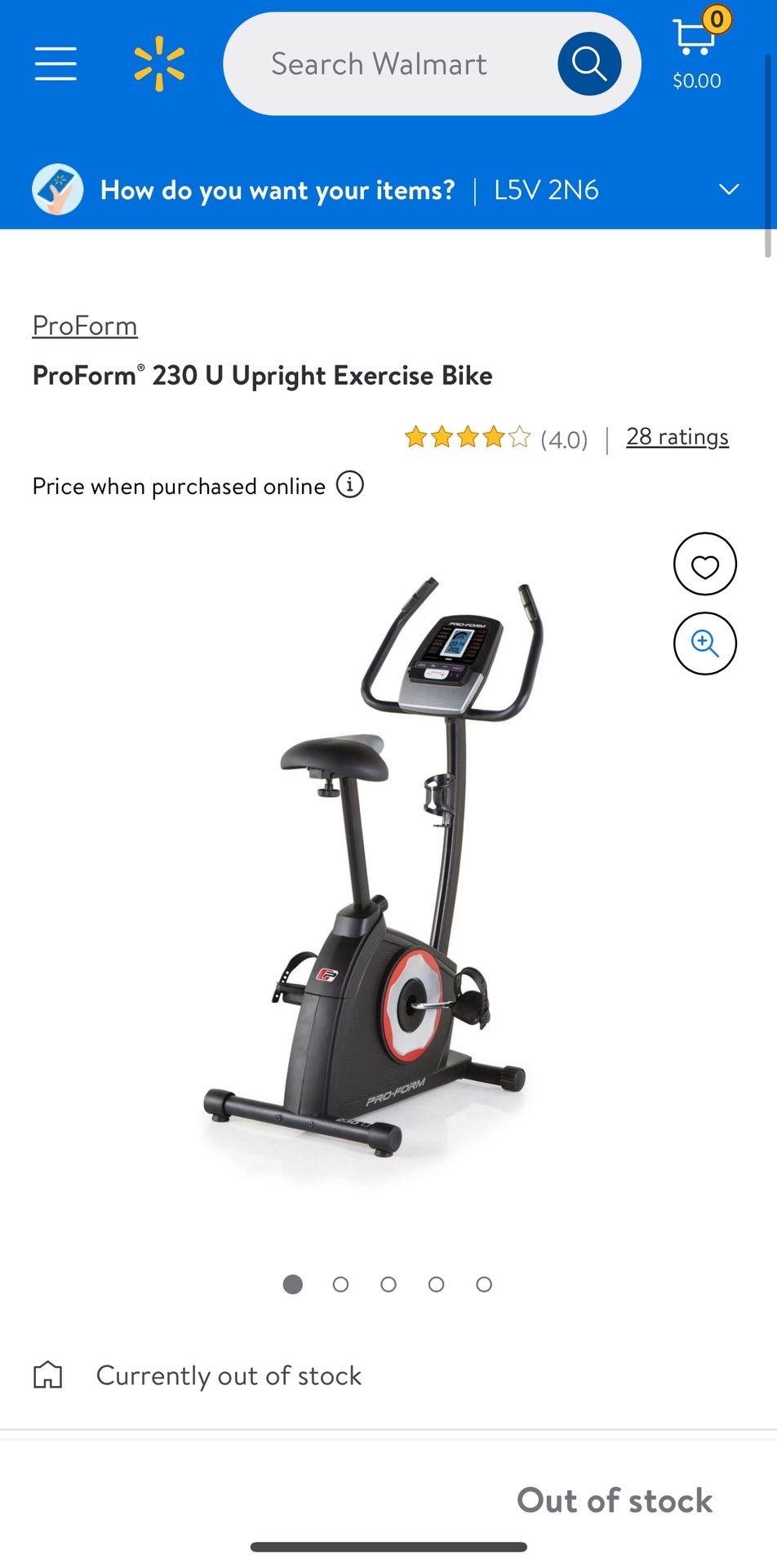The height and width of the screenshot is (1568, 777).
Task: Open the L5V 2N6 location selector
Action: pos(548,189)
